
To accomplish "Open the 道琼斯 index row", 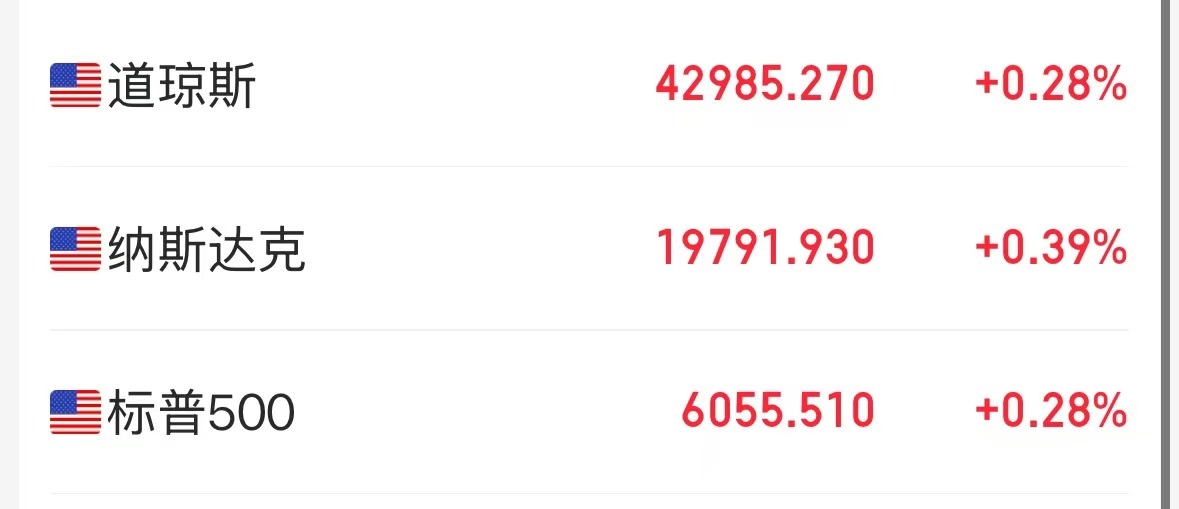I will coord(182,86).
